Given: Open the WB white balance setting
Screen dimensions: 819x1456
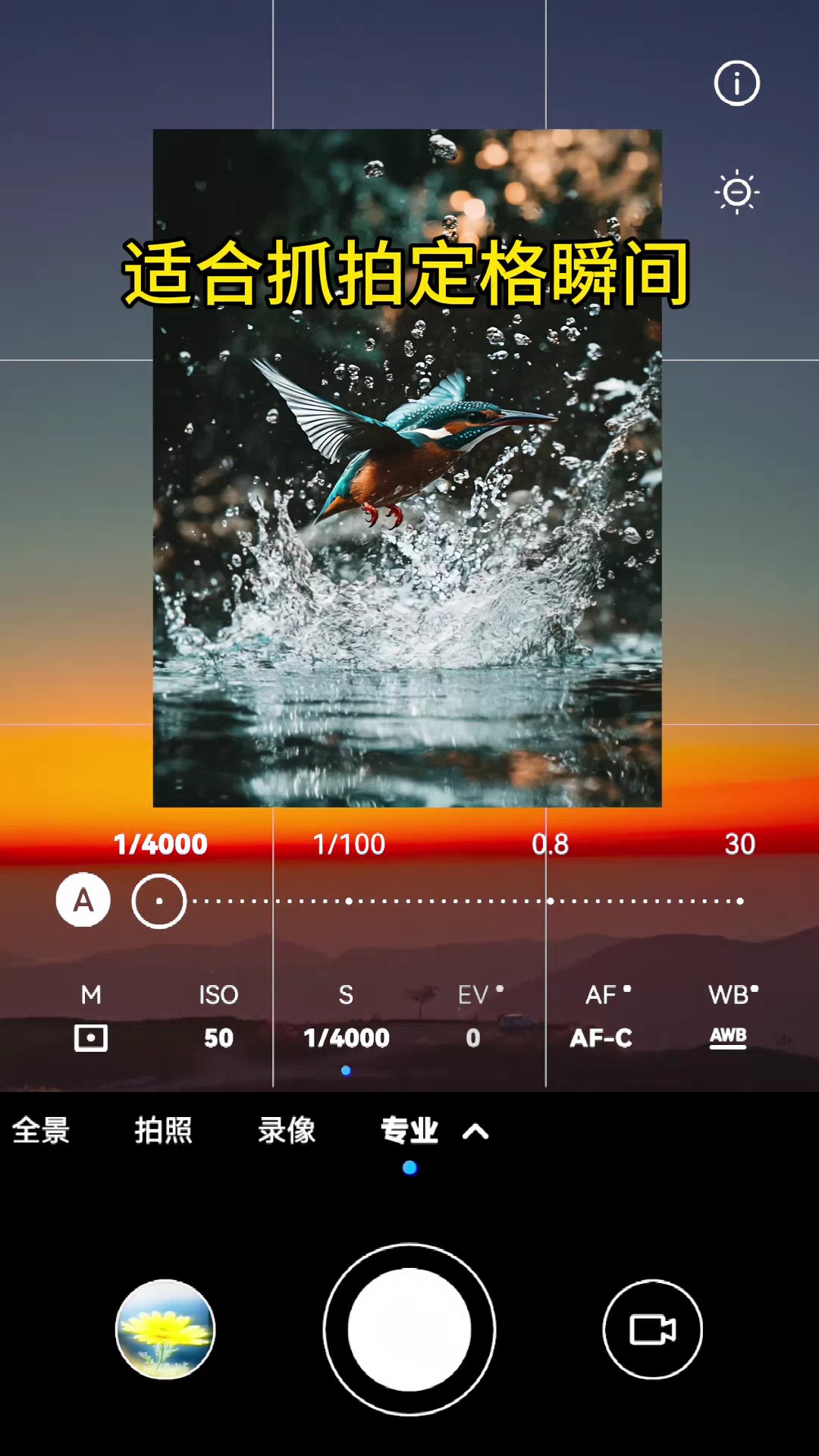Looking at the screenshot, I should click(x=730, y=1017).
